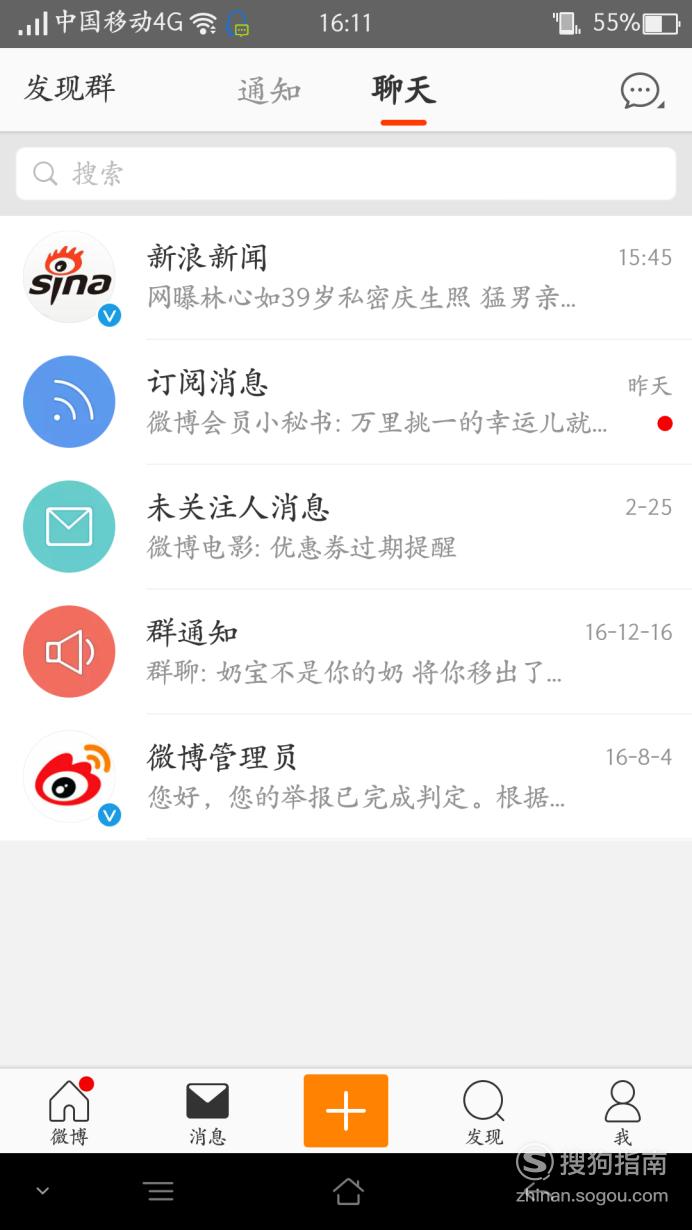
Task: View 未关注人消息 messages
Action: 346,527
